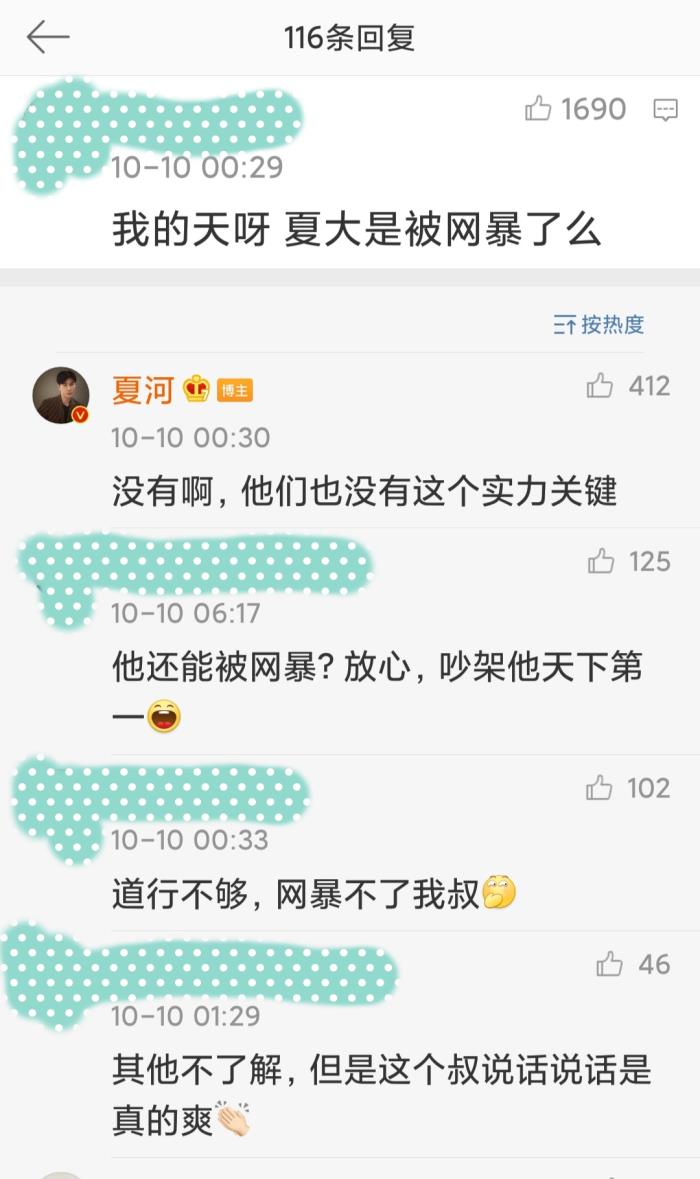Open the 夏河 username link

(x=143, y=390)
